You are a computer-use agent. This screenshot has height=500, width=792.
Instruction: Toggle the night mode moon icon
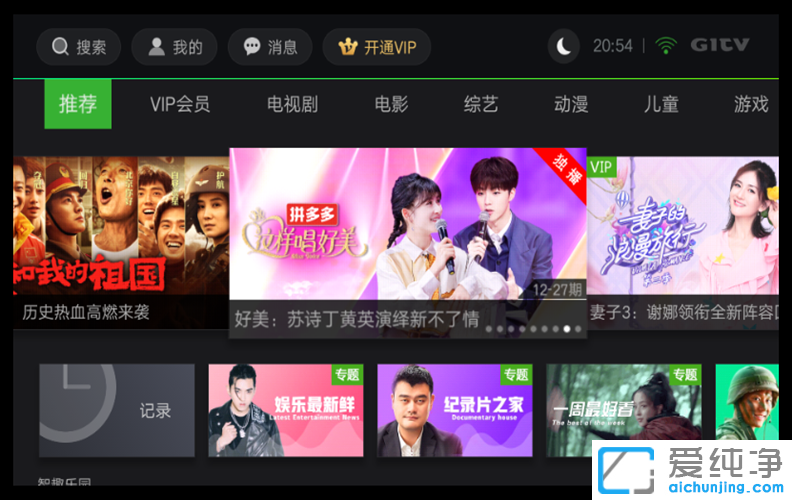click(x=564, y=46)
